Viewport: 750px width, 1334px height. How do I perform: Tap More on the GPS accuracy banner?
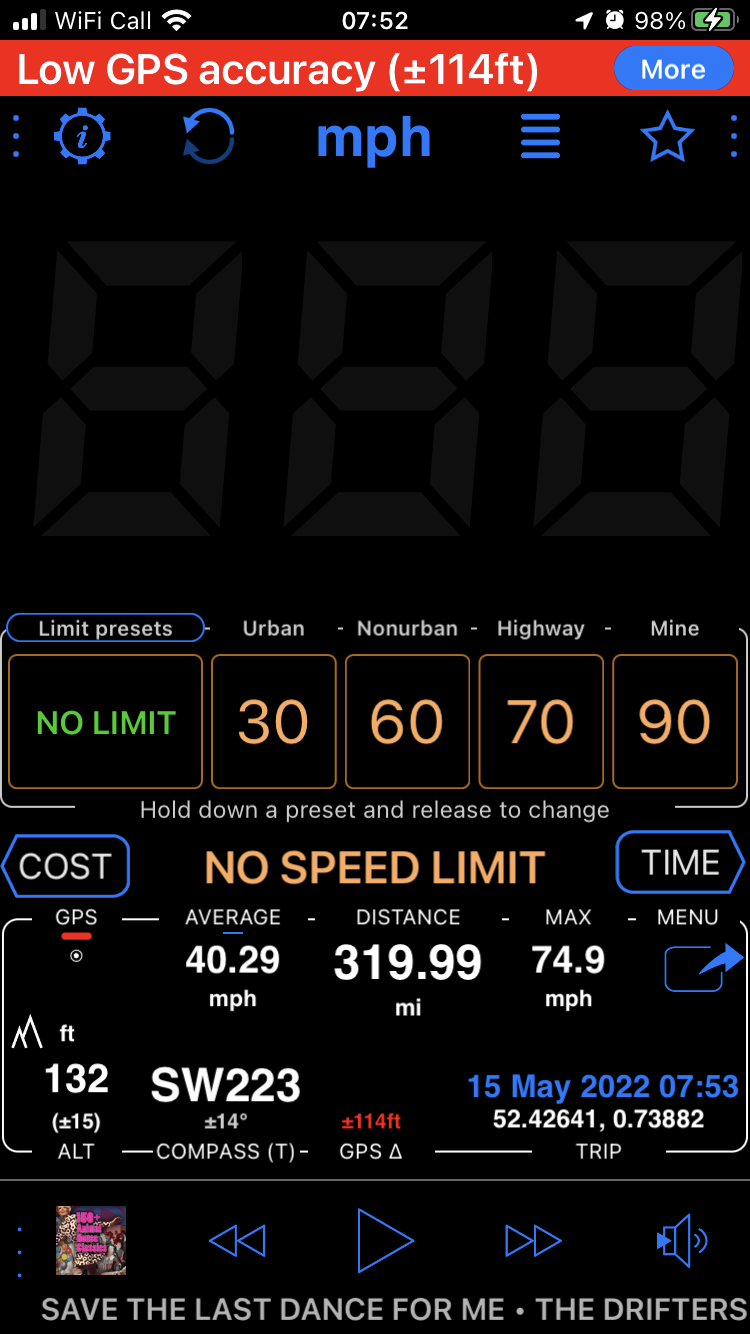tap(673, 69)
